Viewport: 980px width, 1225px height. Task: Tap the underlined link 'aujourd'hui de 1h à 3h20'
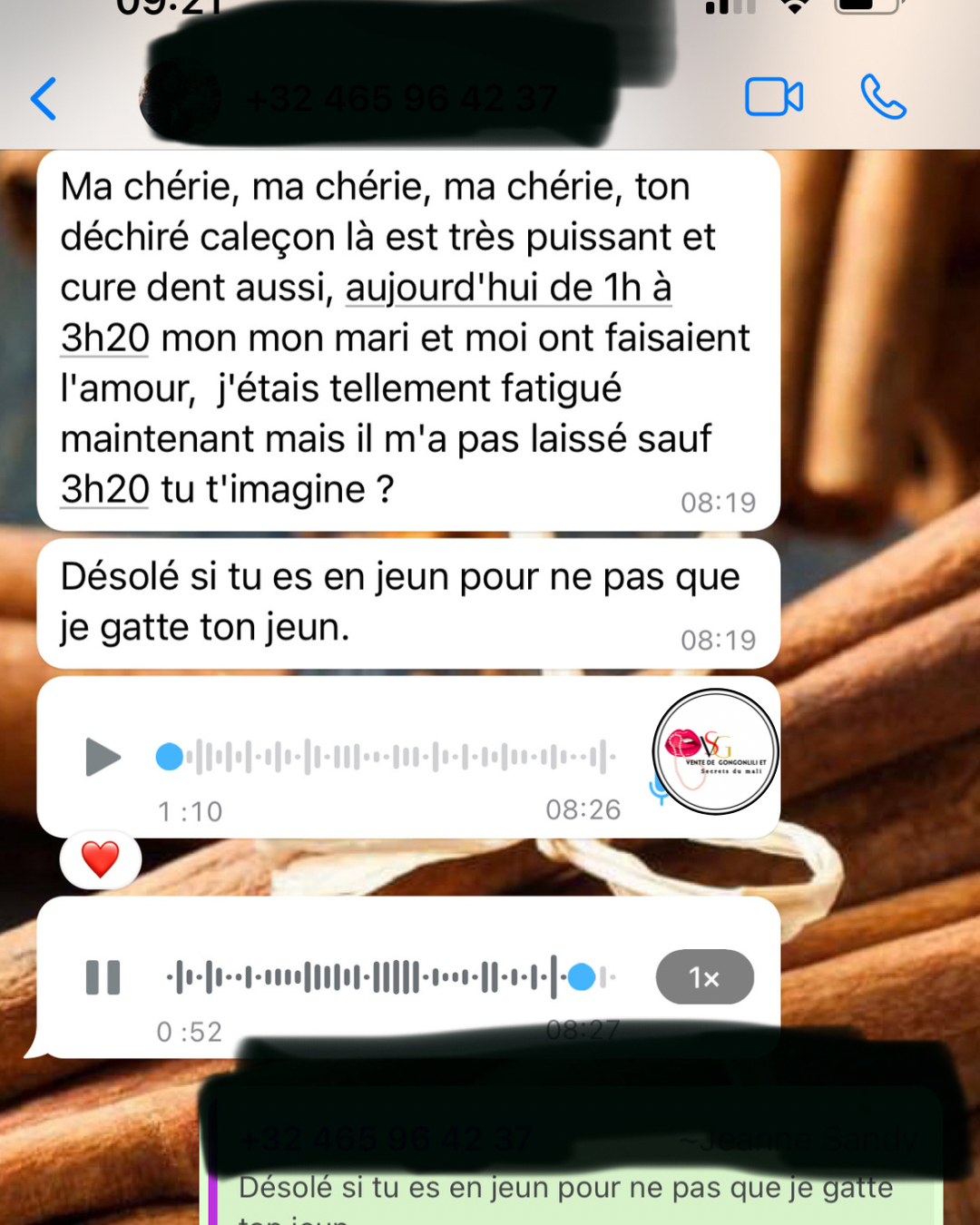point(508,288)
